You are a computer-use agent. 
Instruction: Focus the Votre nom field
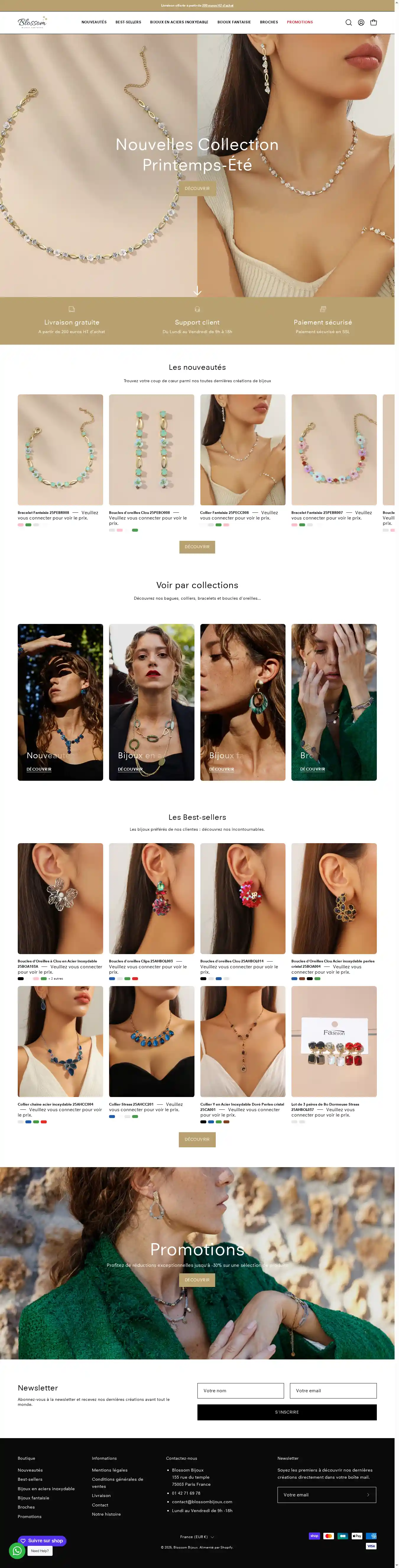coord(240,1390)
